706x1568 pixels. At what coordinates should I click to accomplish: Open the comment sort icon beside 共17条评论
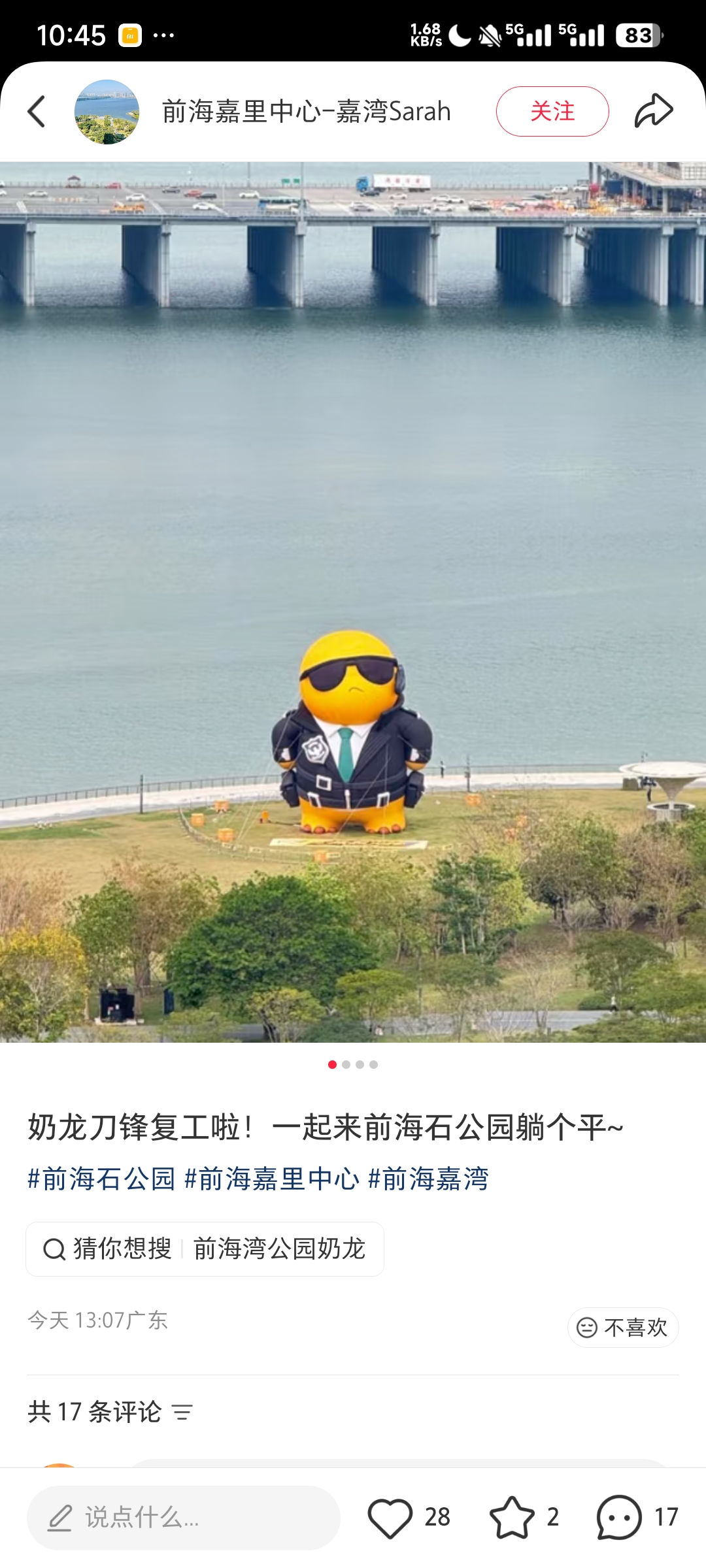182,1413
